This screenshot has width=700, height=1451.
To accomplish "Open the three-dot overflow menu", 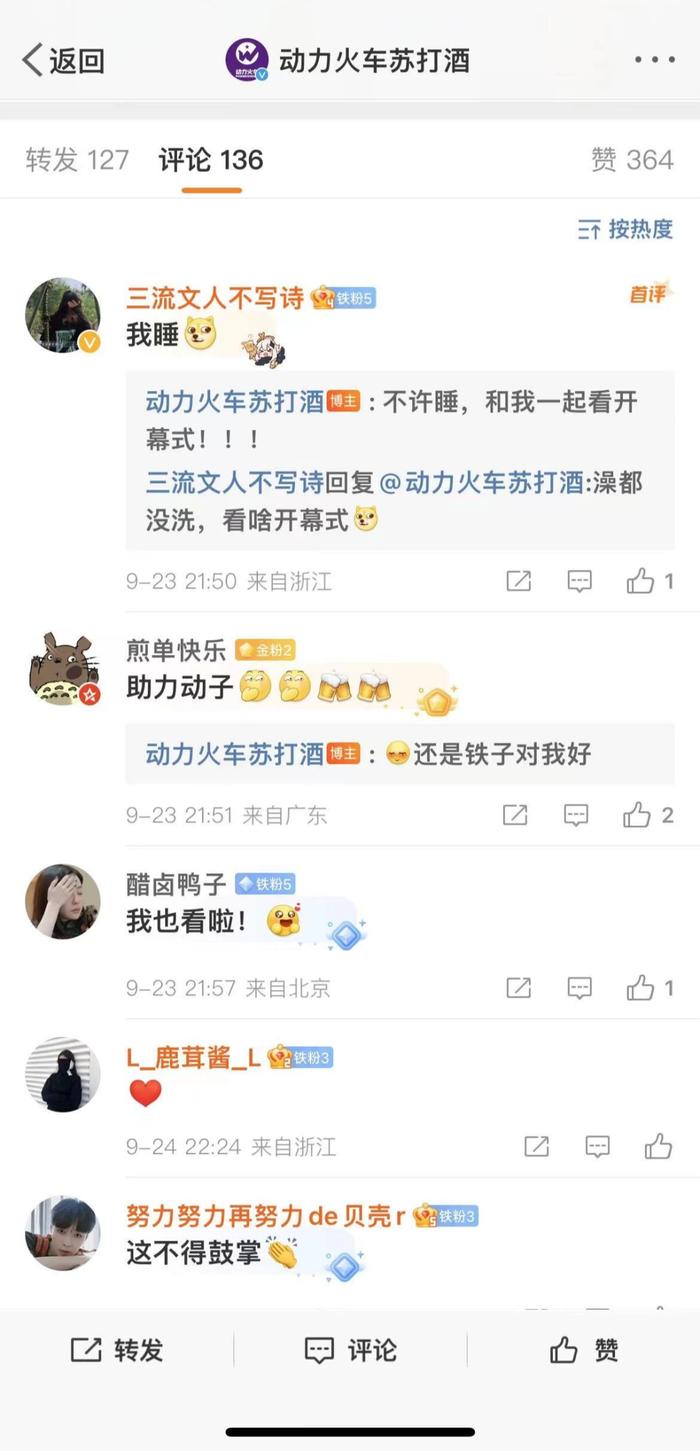I will 654,60.
